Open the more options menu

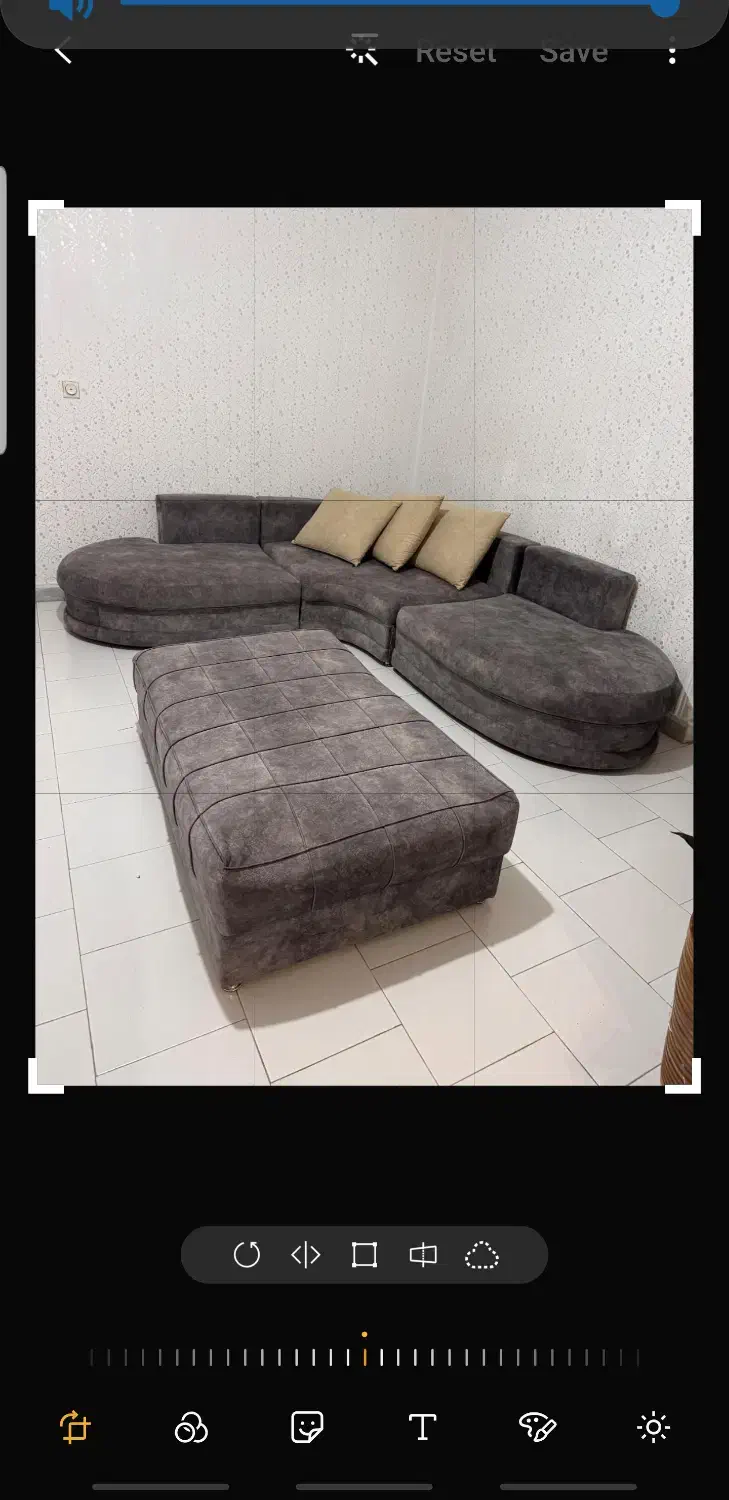click(672, 51)
